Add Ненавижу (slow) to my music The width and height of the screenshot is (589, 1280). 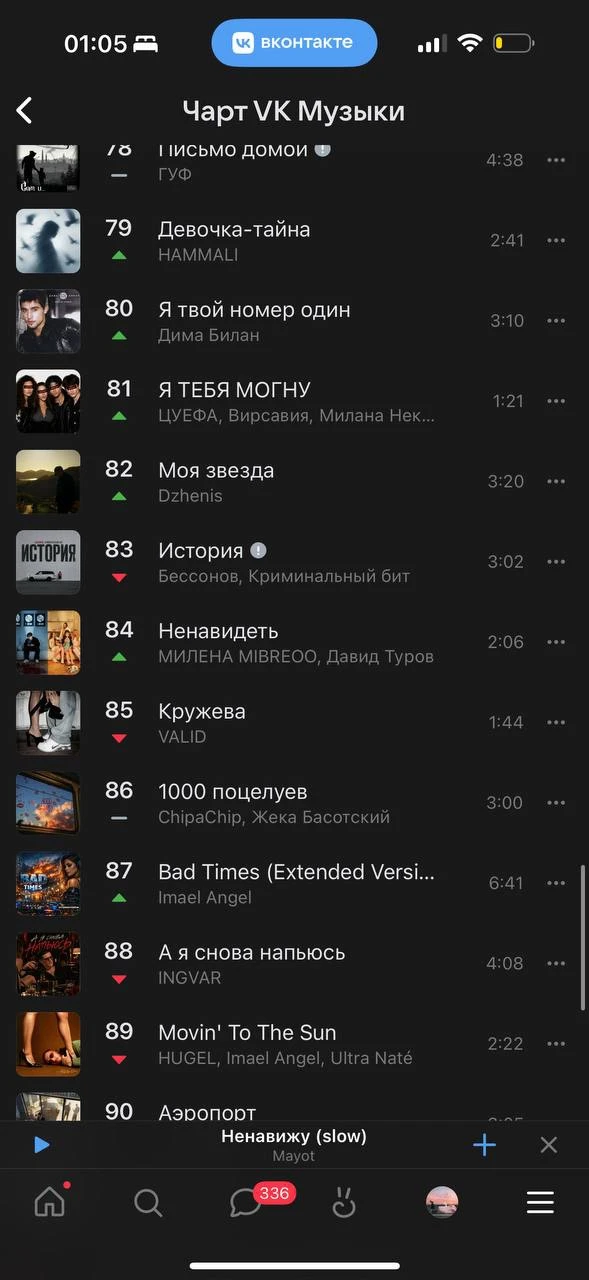[x=484, y=1145]
